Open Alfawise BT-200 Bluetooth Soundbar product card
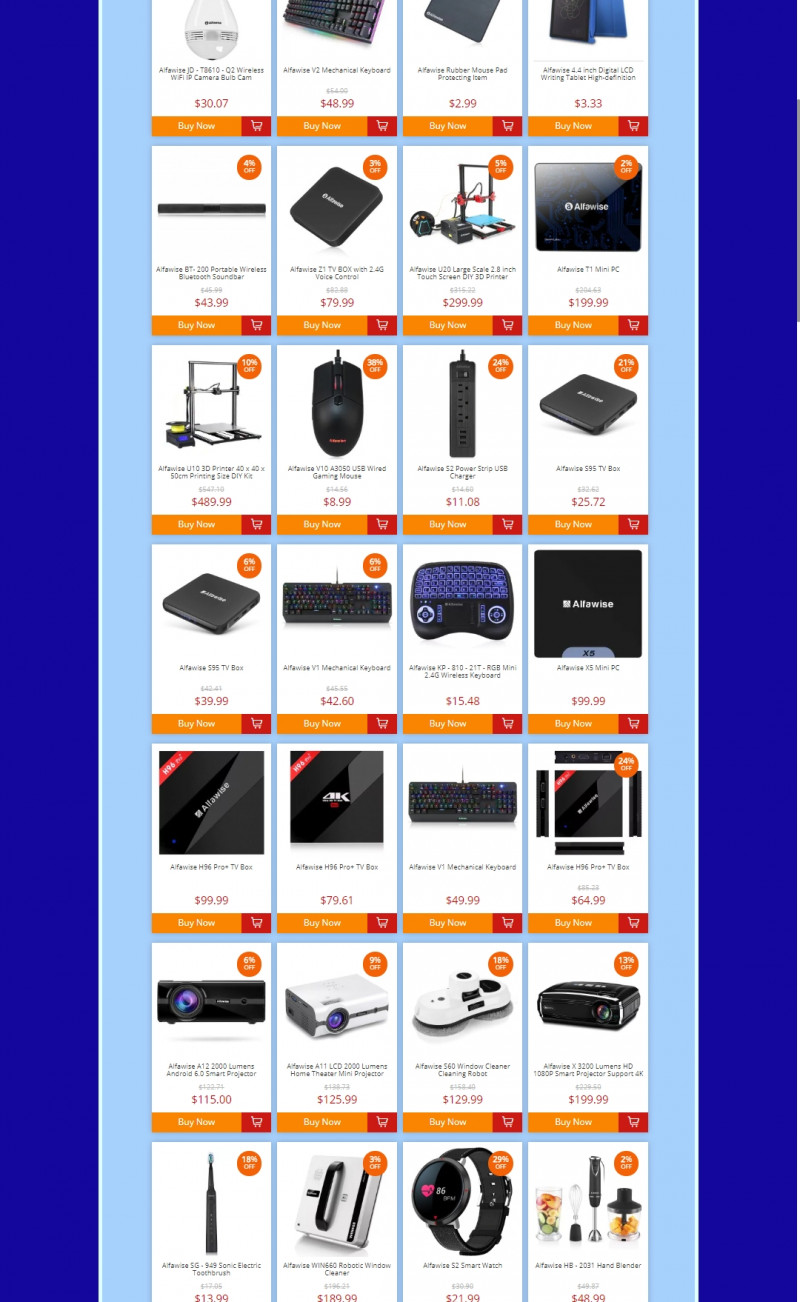Image resolution: width=800 pixels, height=1302 pixels. pos(211,210)
